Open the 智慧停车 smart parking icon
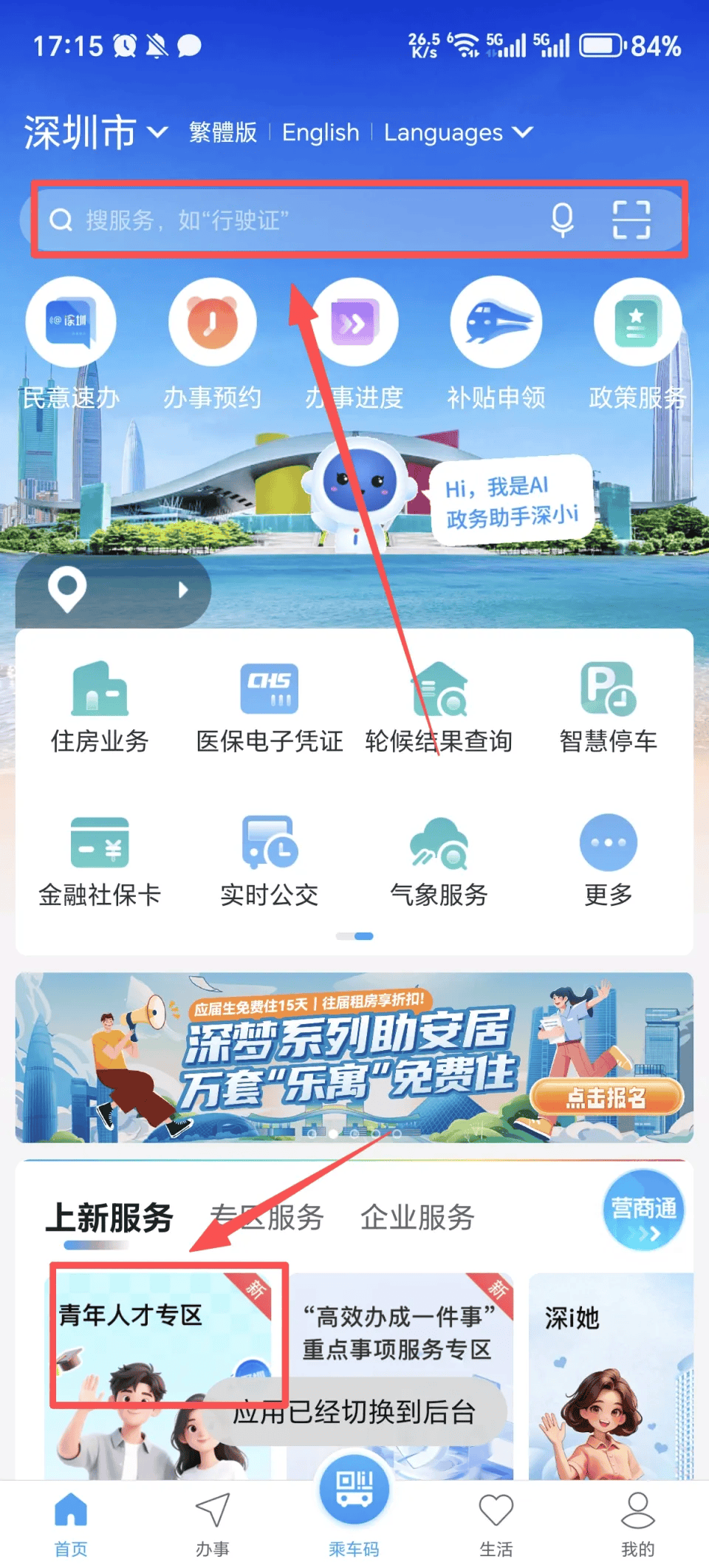Screen dimensions: 709x1568 tap(609, 689)
